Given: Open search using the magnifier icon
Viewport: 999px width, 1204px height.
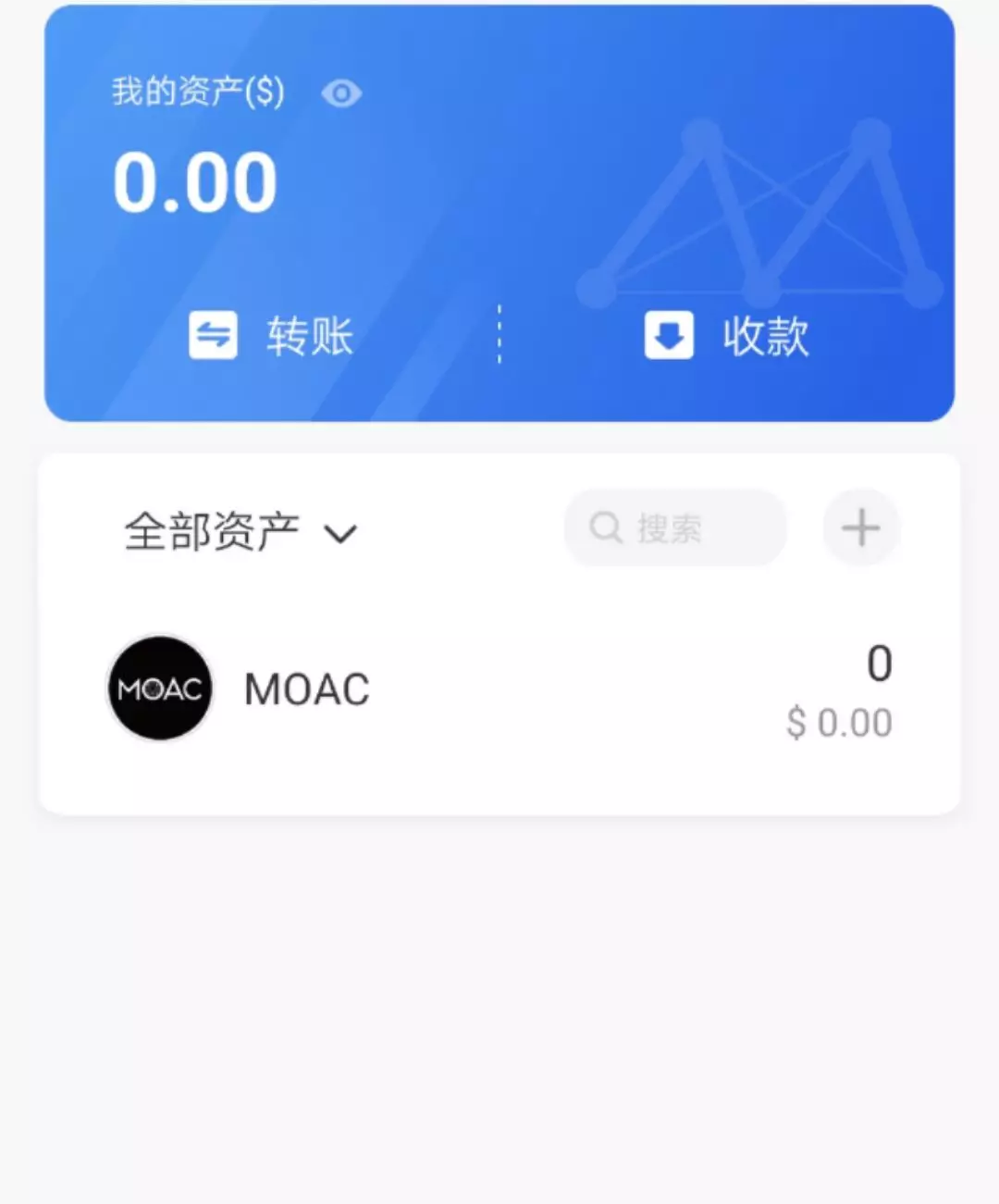Looking at the screenshot, I should 606,528.
